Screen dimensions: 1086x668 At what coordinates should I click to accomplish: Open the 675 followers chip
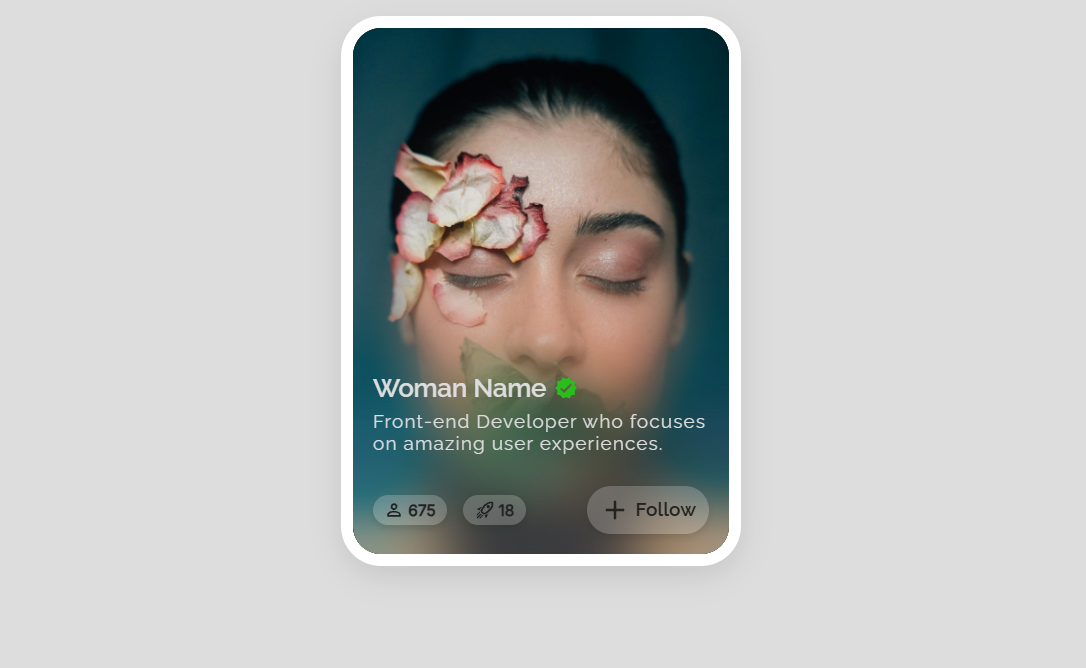[410, 510]
